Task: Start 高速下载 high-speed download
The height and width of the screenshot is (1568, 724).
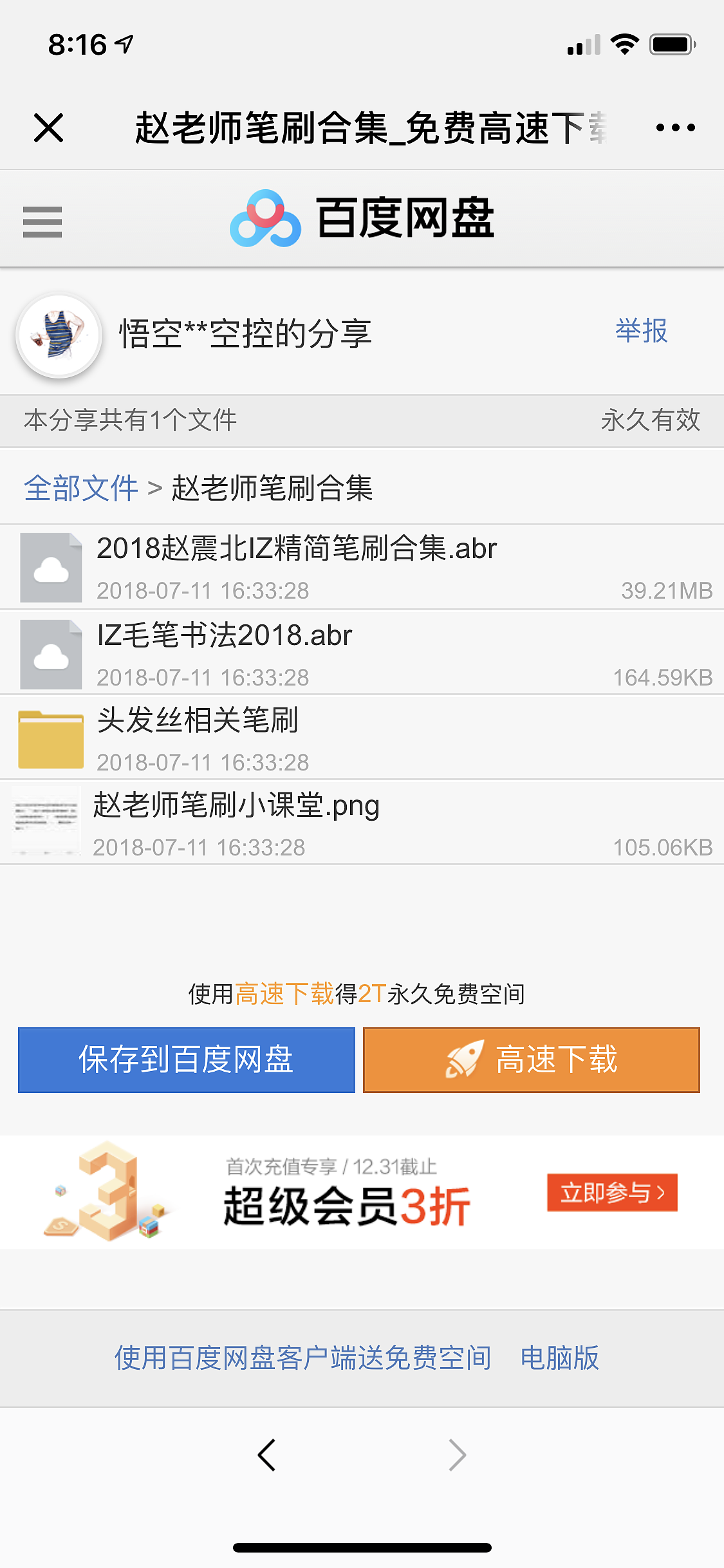Action: [x=531, y=1059]
